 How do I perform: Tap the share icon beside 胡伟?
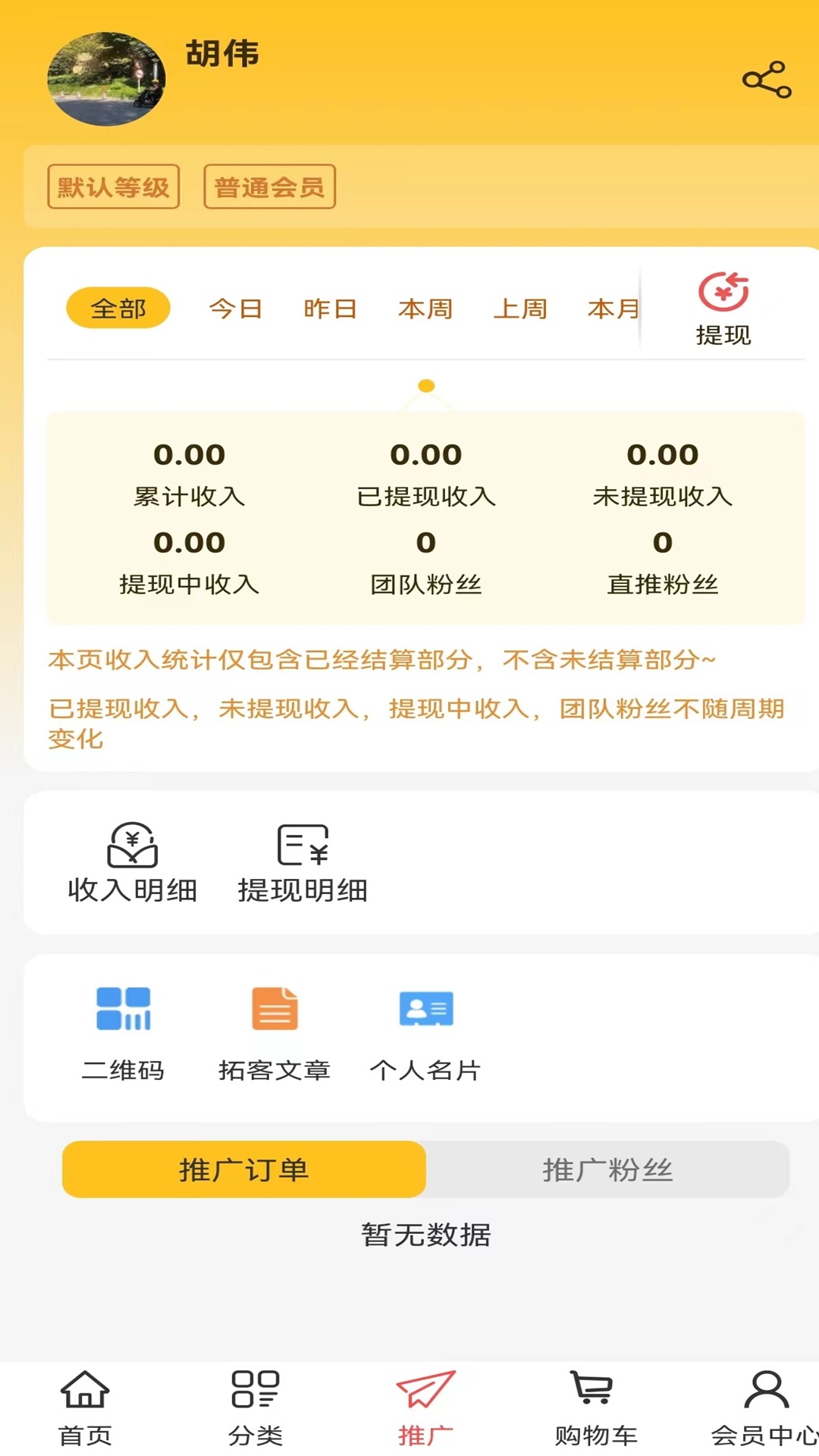tap(767, 80)
